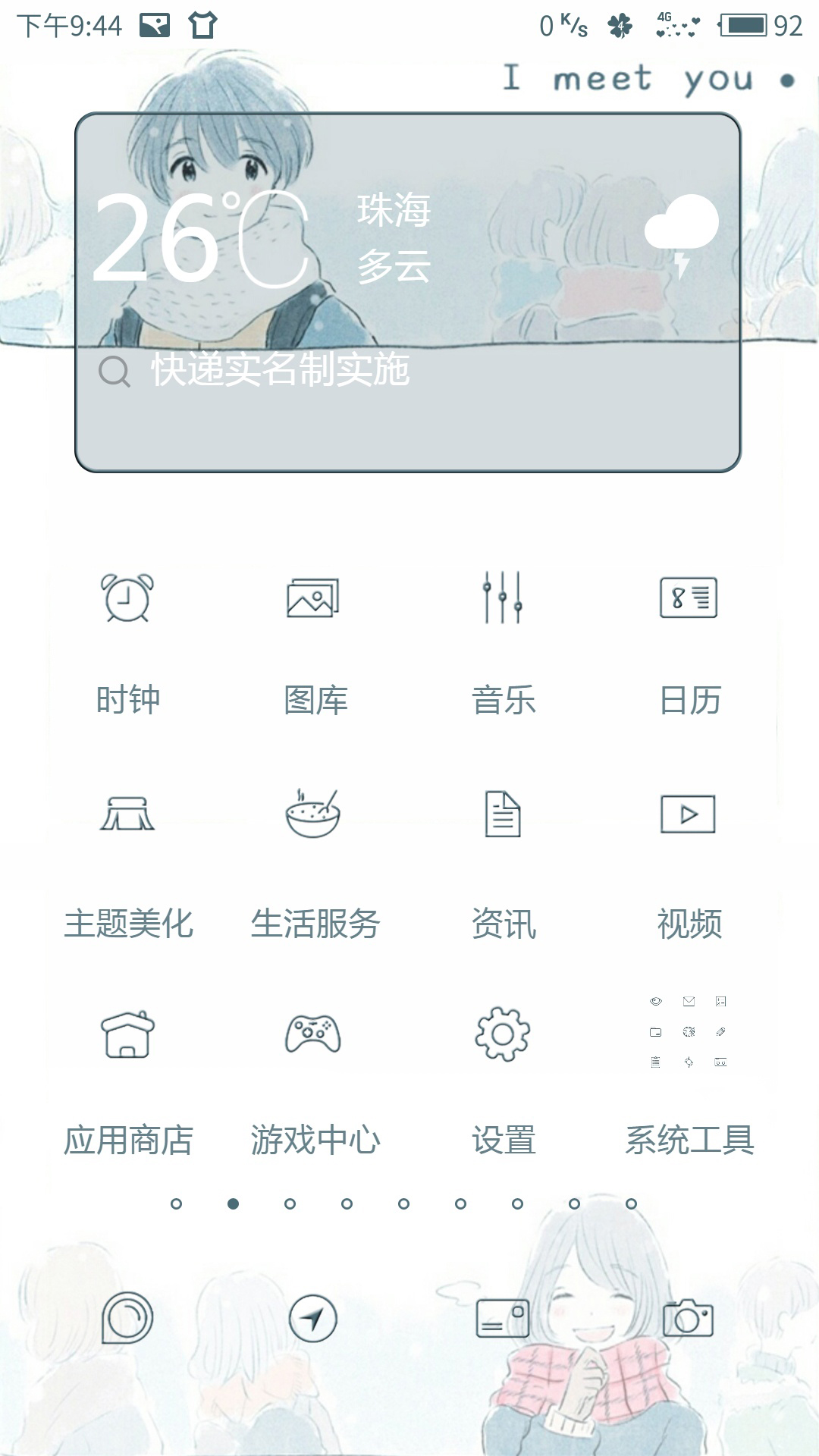Image resolution: width=819 pixels, height=1456 pixels.
Task: Launch the compass browser in dock
Action: (313, 1319)
